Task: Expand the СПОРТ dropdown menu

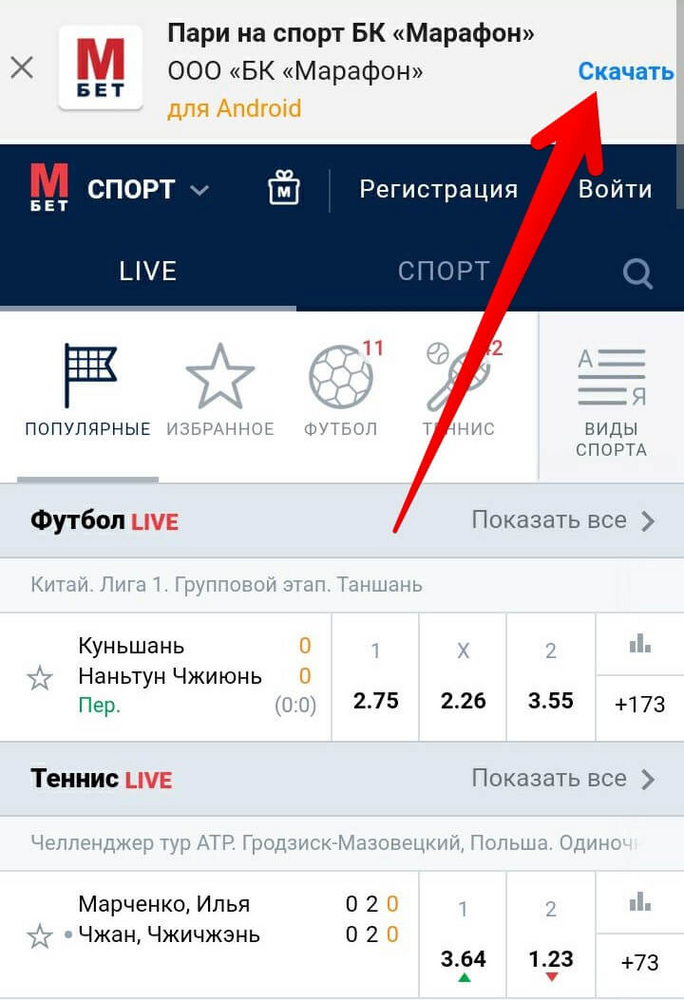Action: point(148,189)
